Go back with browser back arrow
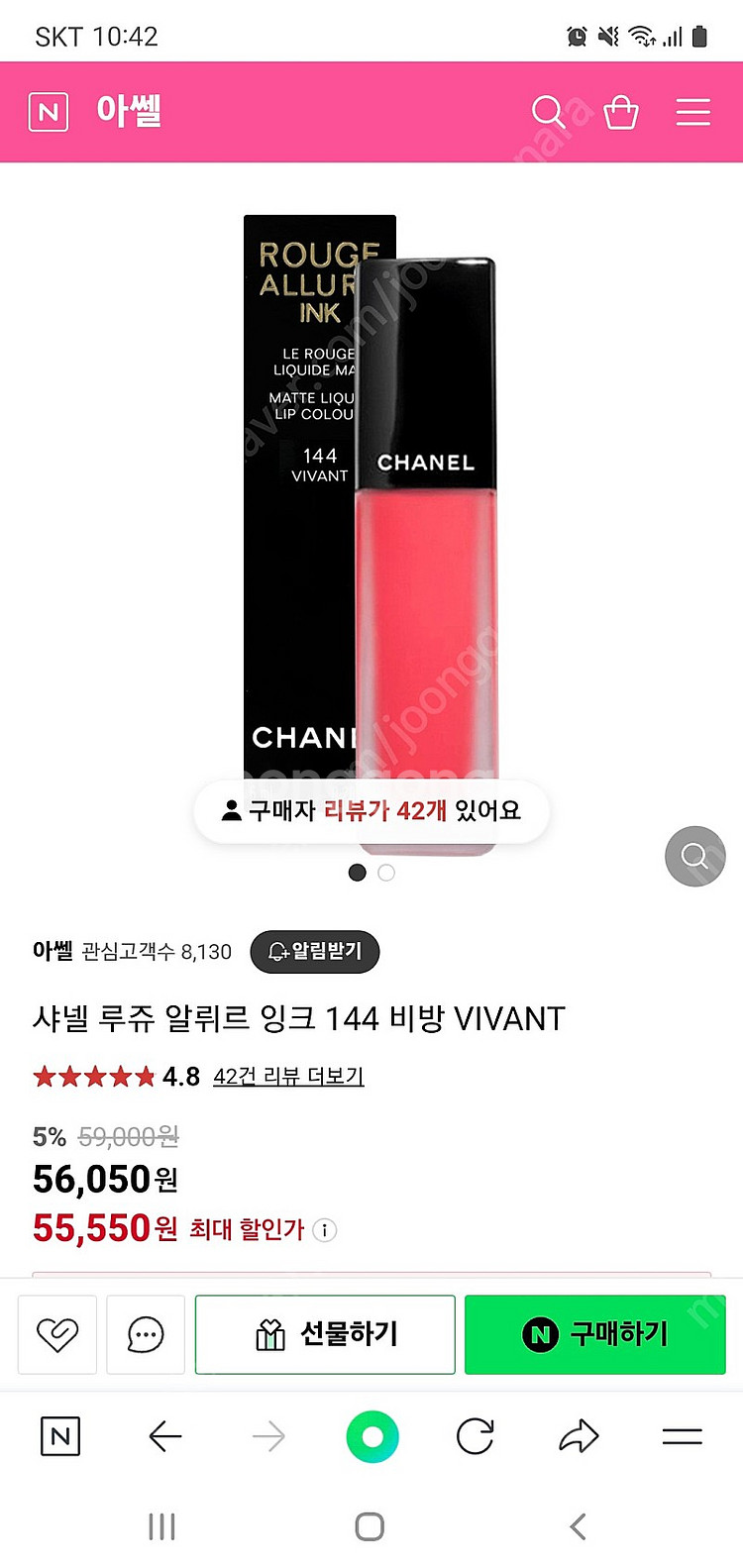 click(164, 1436)
